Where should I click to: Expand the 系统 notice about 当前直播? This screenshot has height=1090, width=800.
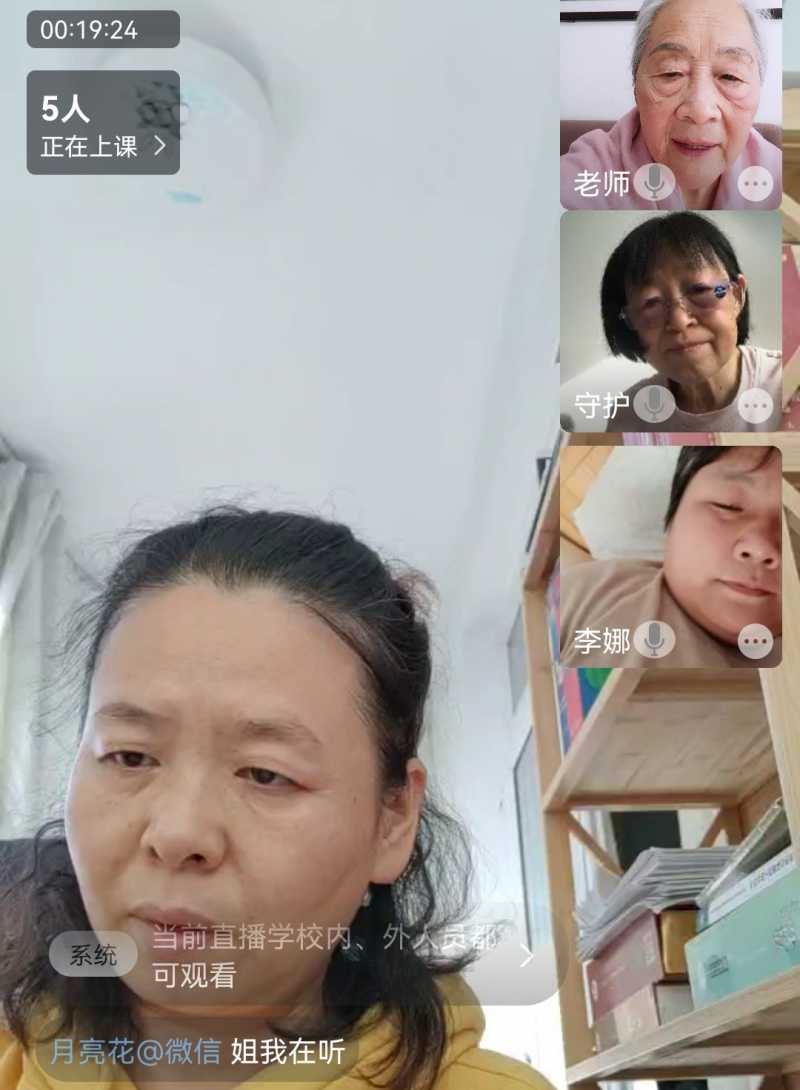click(x=527, y=957)
